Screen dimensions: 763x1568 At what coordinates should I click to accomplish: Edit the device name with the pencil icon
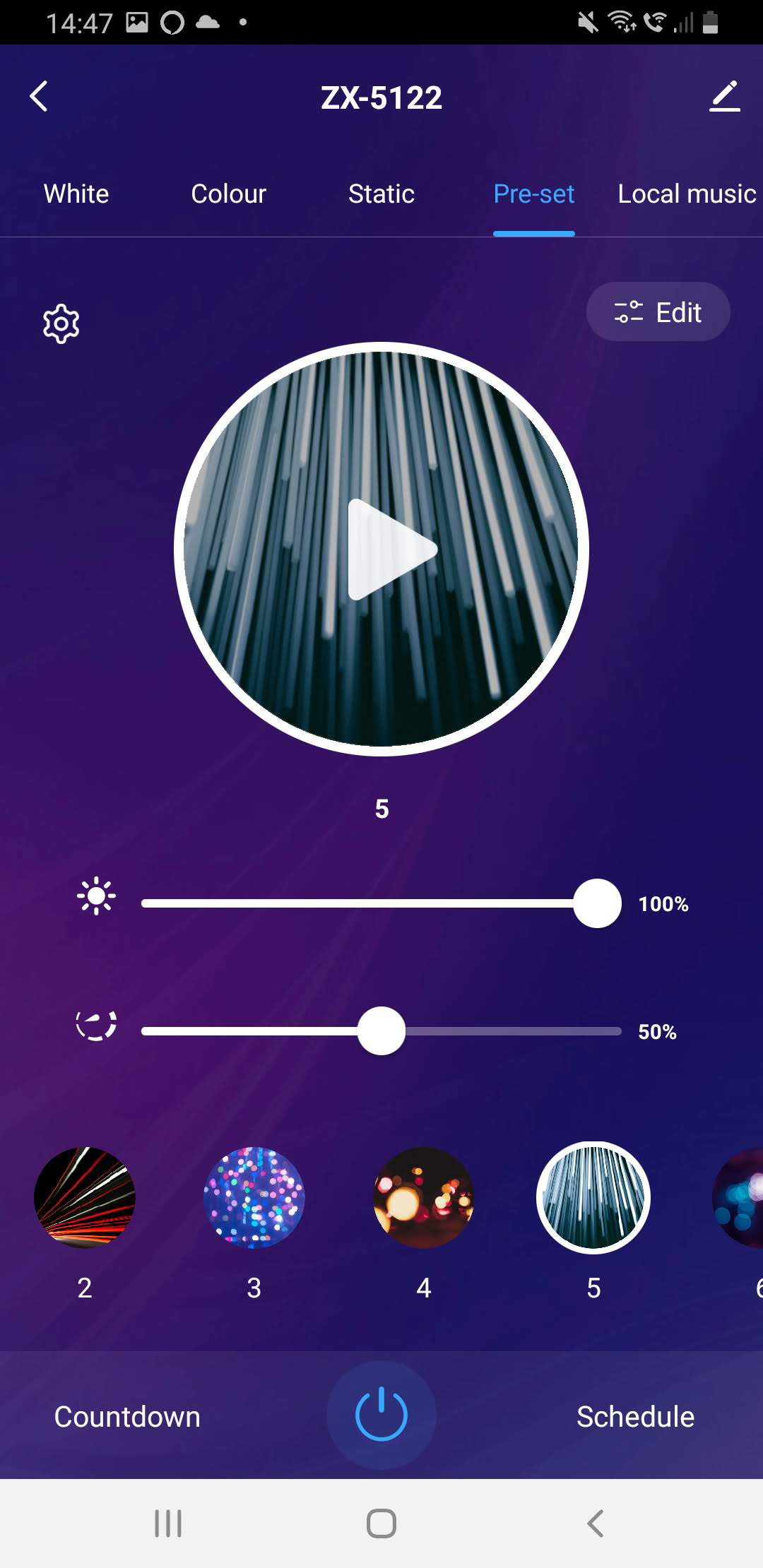point(724,97)
